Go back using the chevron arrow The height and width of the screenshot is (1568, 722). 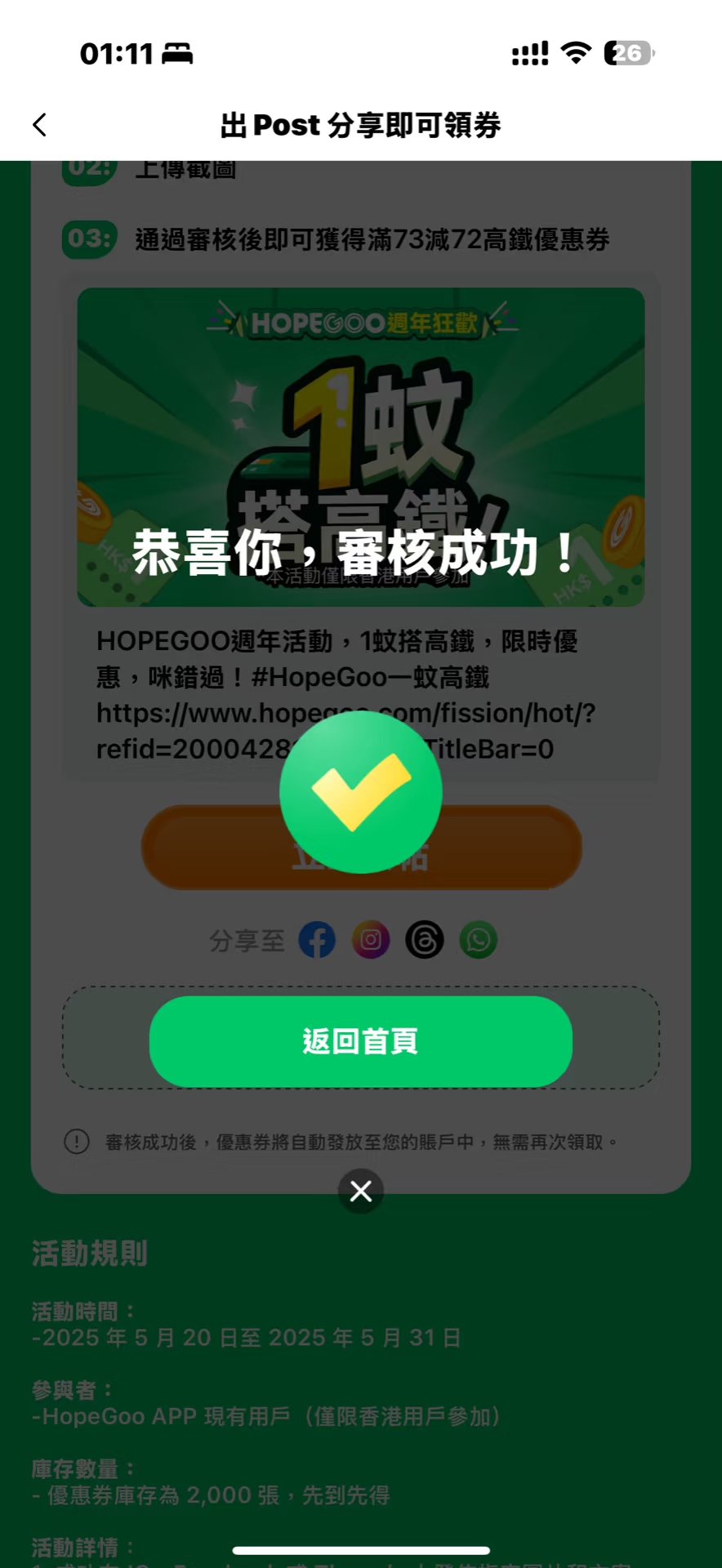[39, 124]
